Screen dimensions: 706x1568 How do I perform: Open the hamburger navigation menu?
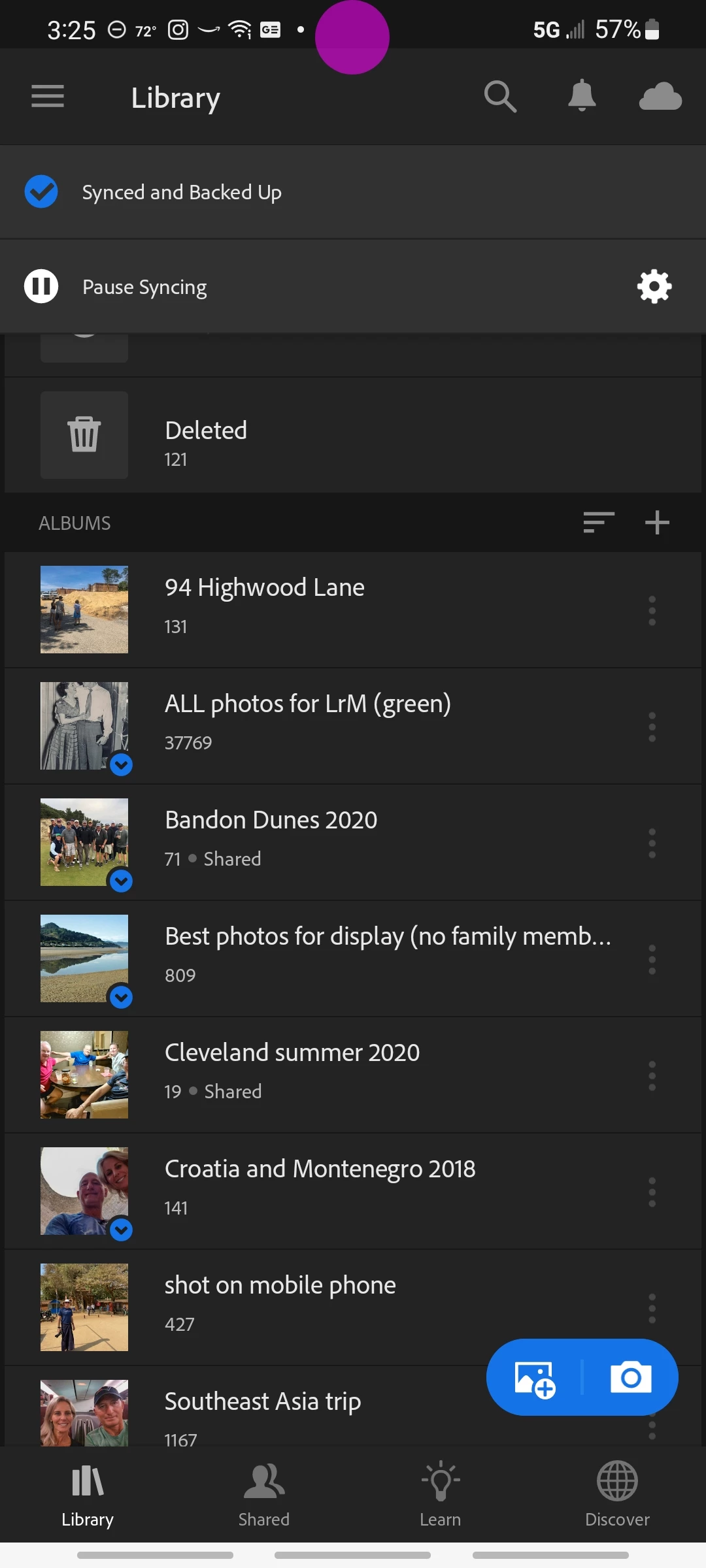48,97
